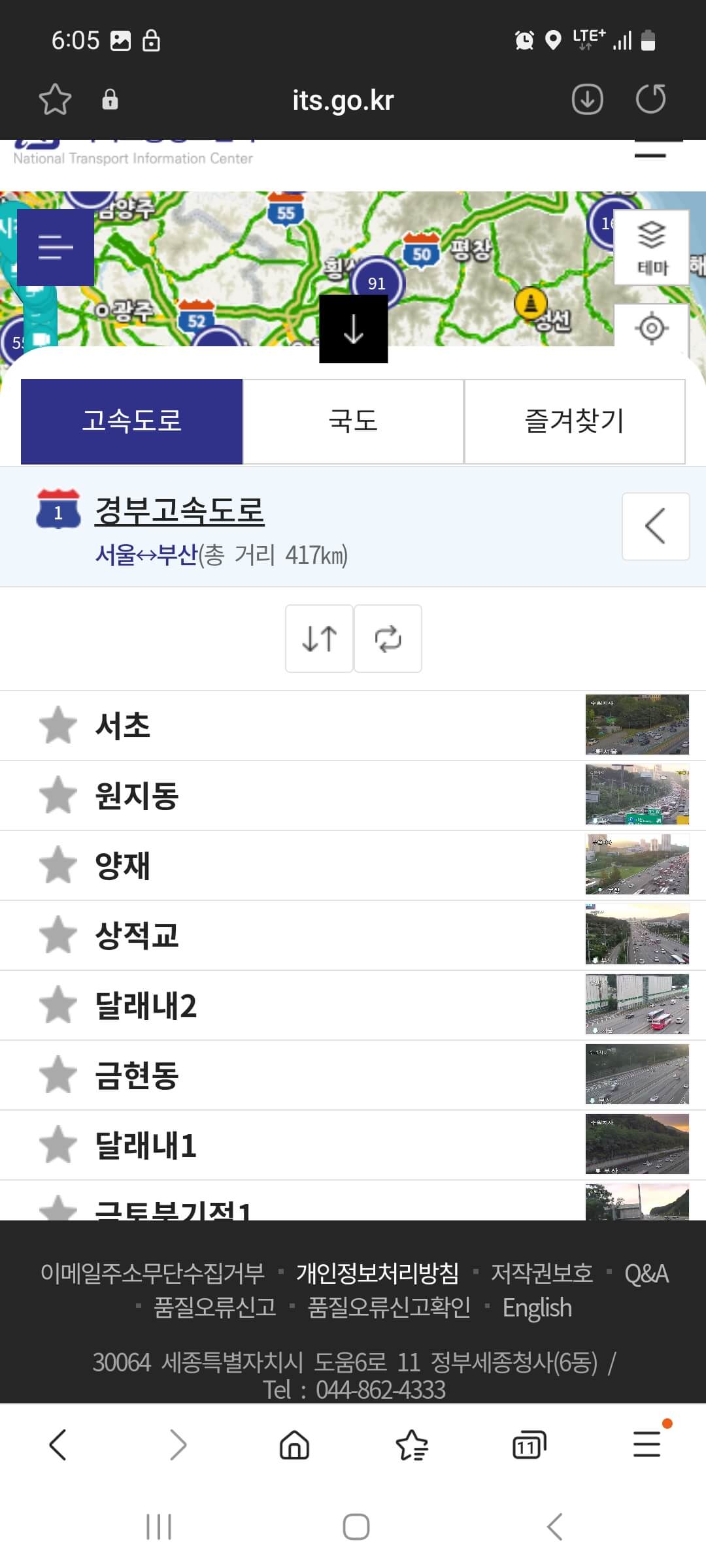This screenshot has width=706, height=1568.
Task: Refresh the CCTV list with the reload icon
Action: click(x=388, y=638)
